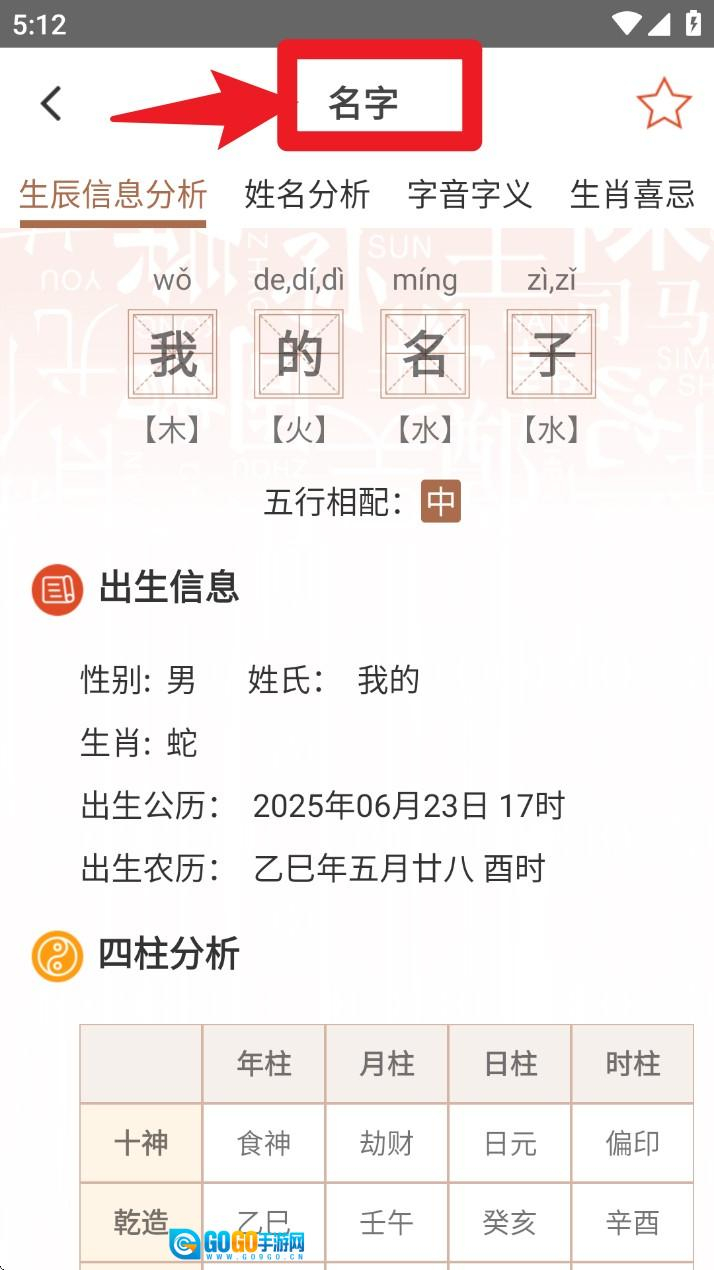The image size is (714, 1270).
Task: Switch to the 生辰信息分析 tab
Action: 113,194
